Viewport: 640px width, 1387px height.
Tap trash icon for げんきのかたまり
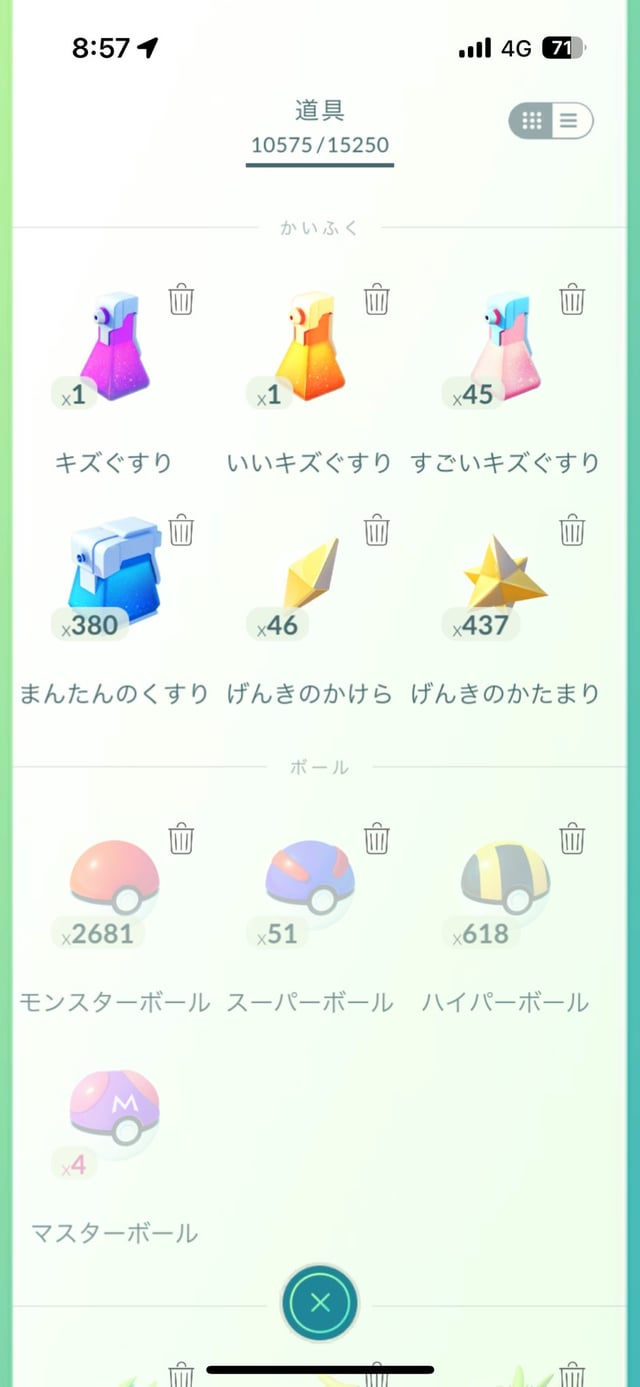pos(572,529)
